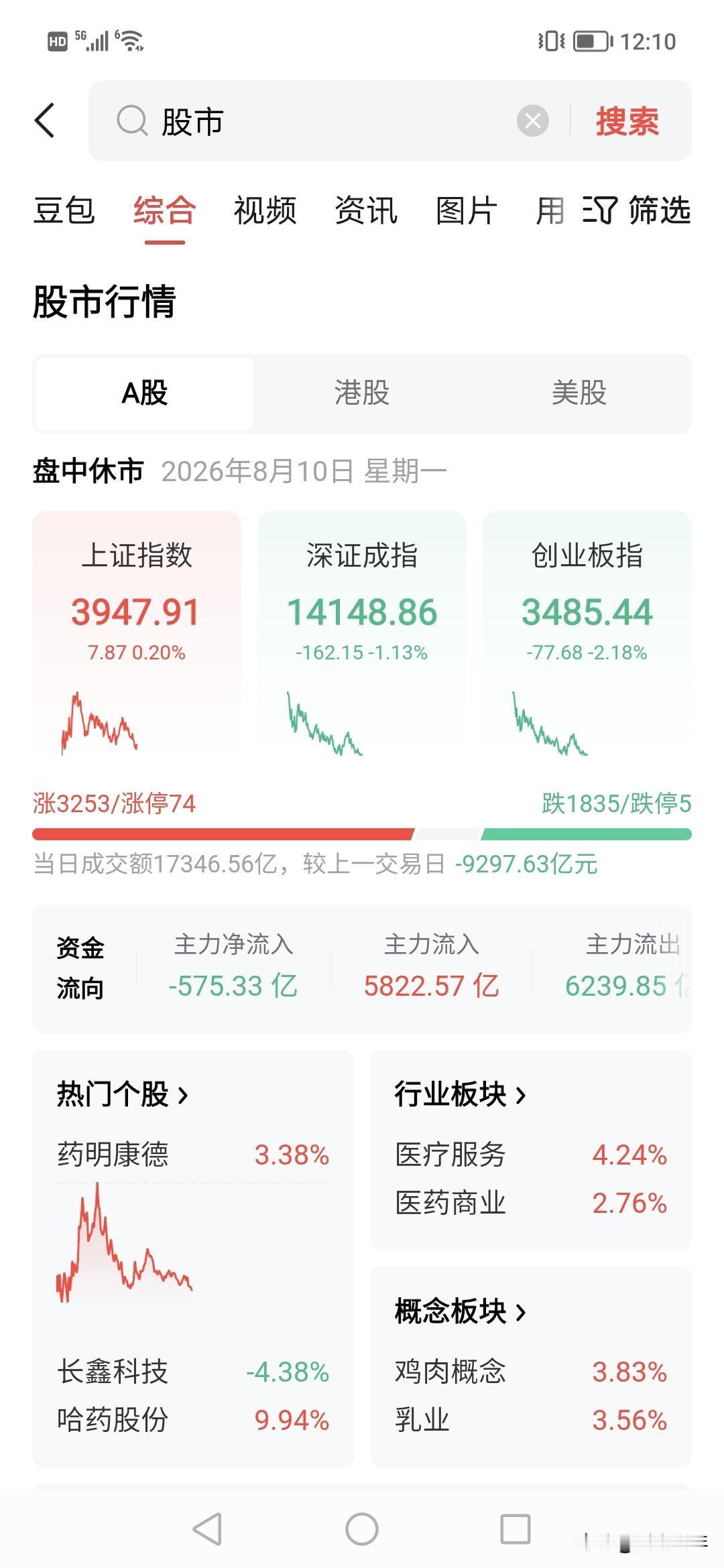This screenshot has height=1568, width=724.
Task: Clear the search text with the X icon
Action: 533,121
